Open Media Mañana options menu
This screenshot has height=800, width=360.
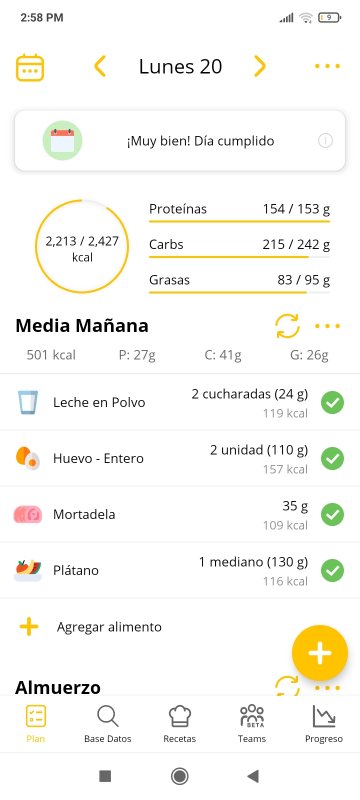[x=327, y=326]
